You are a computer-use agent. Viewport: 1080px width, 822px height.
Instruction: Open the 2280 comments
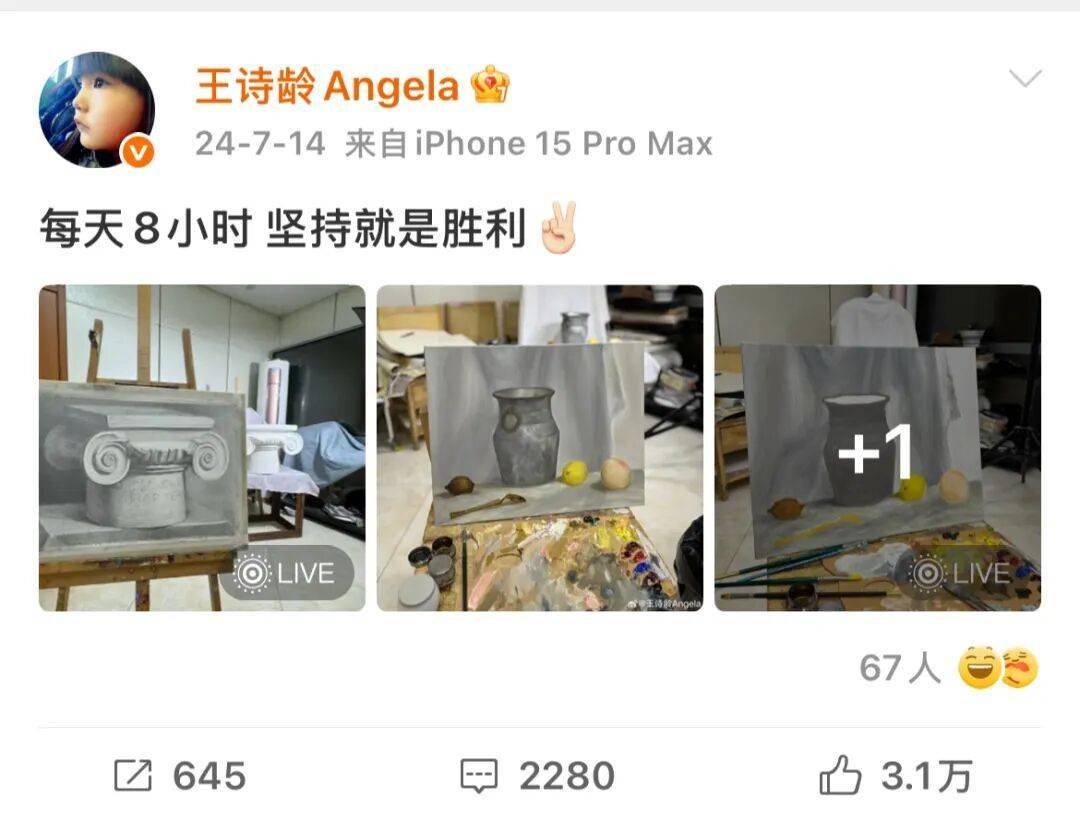click(537, 776)
